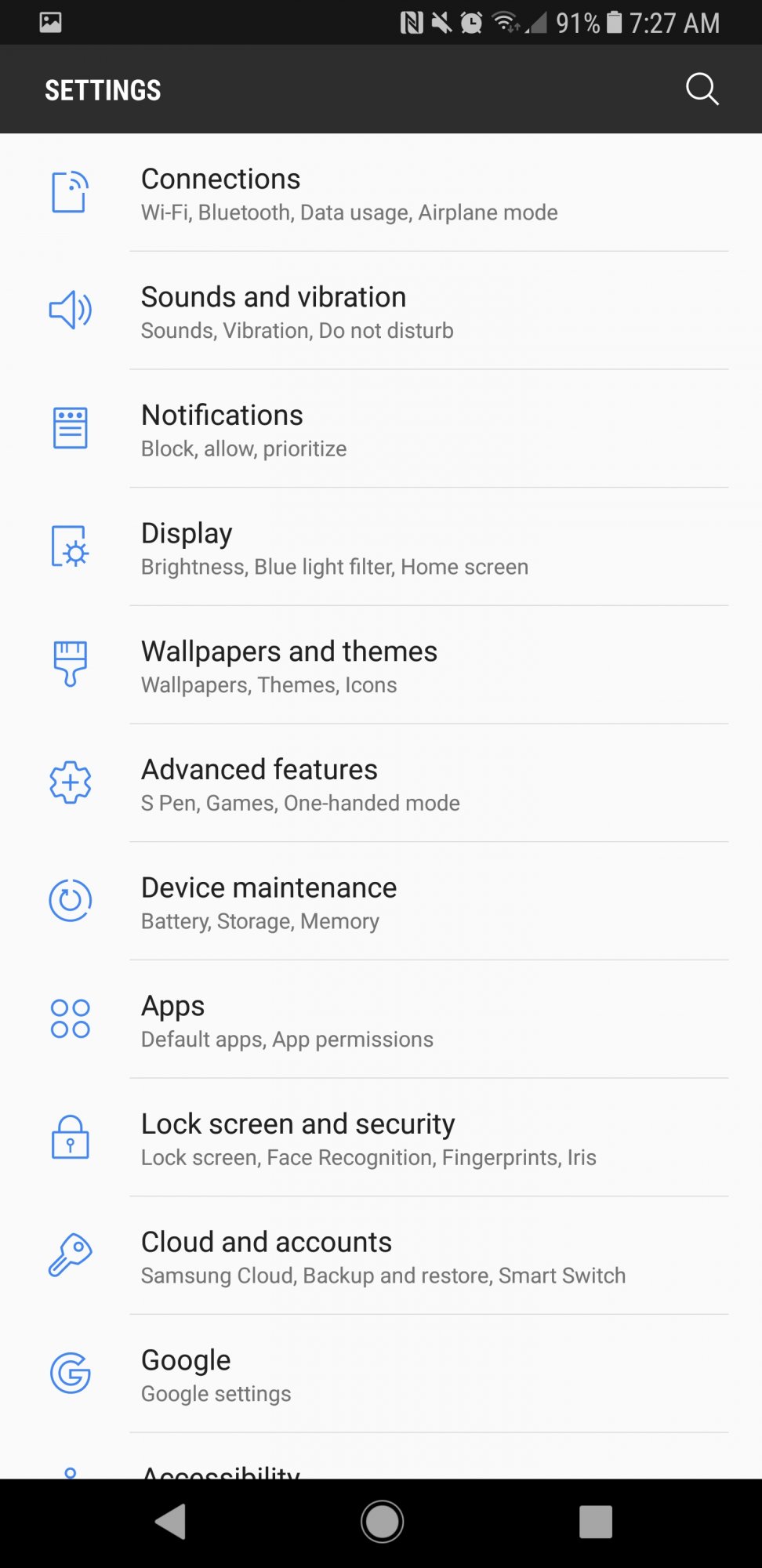762x1568 pixels.
Task: Go to Notifications settings
Action: point(381,429)
